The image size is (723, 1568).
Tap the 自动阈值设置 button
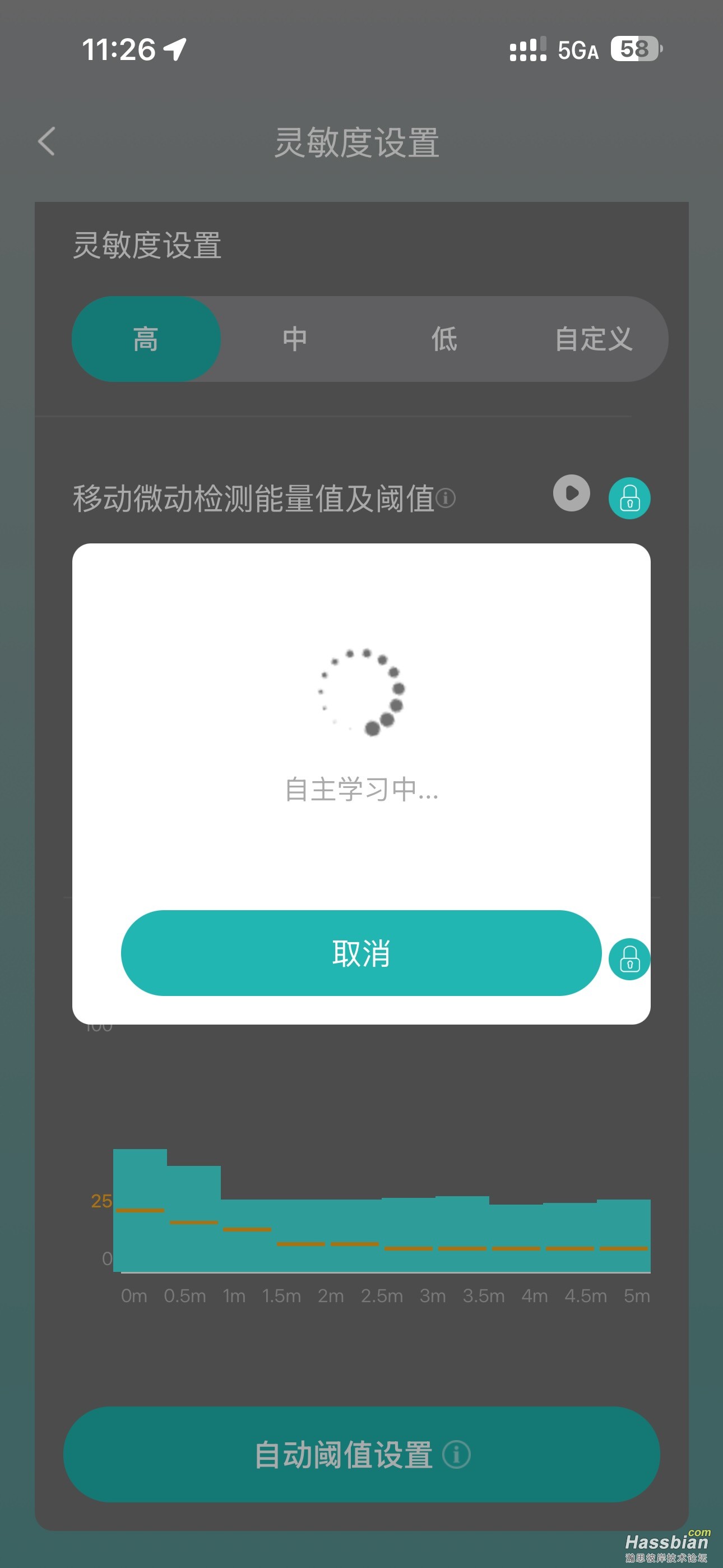[x=361, y=1454]
